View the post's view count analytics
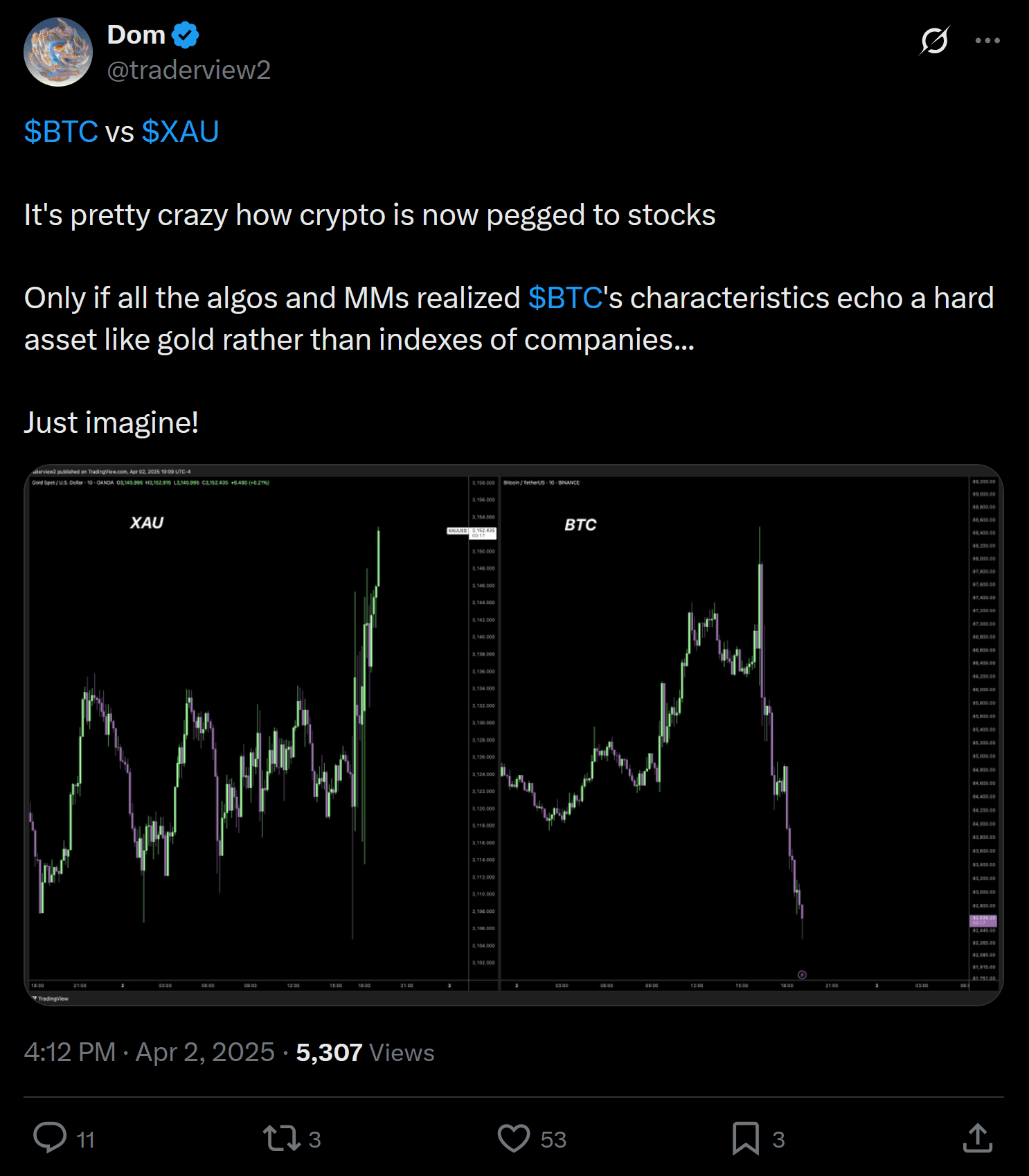The width and height of the screenshot is (1029, 1176). click(365, 1052)
